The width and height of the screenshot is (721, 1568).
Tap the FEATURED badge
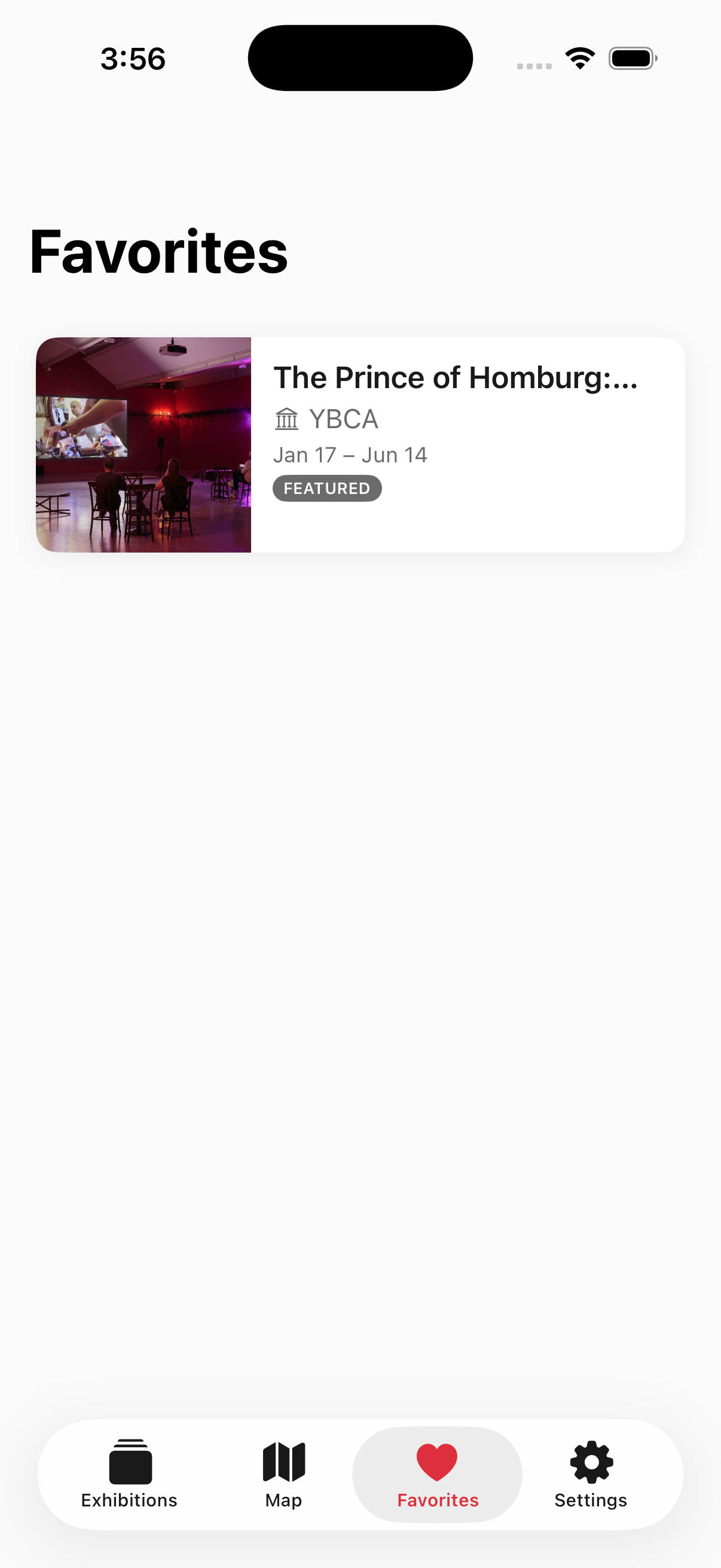coord(327,487)
